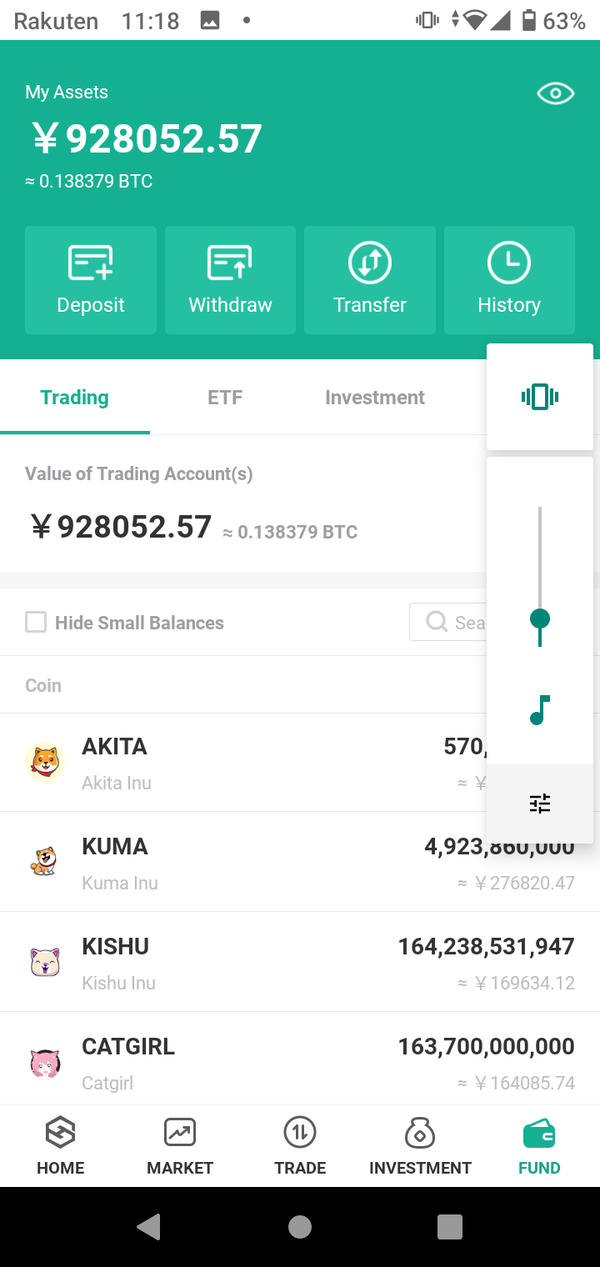Screen dimensions: 600x1267
Task: Switch to the TRADE tab
Action: click(300, 1146)
